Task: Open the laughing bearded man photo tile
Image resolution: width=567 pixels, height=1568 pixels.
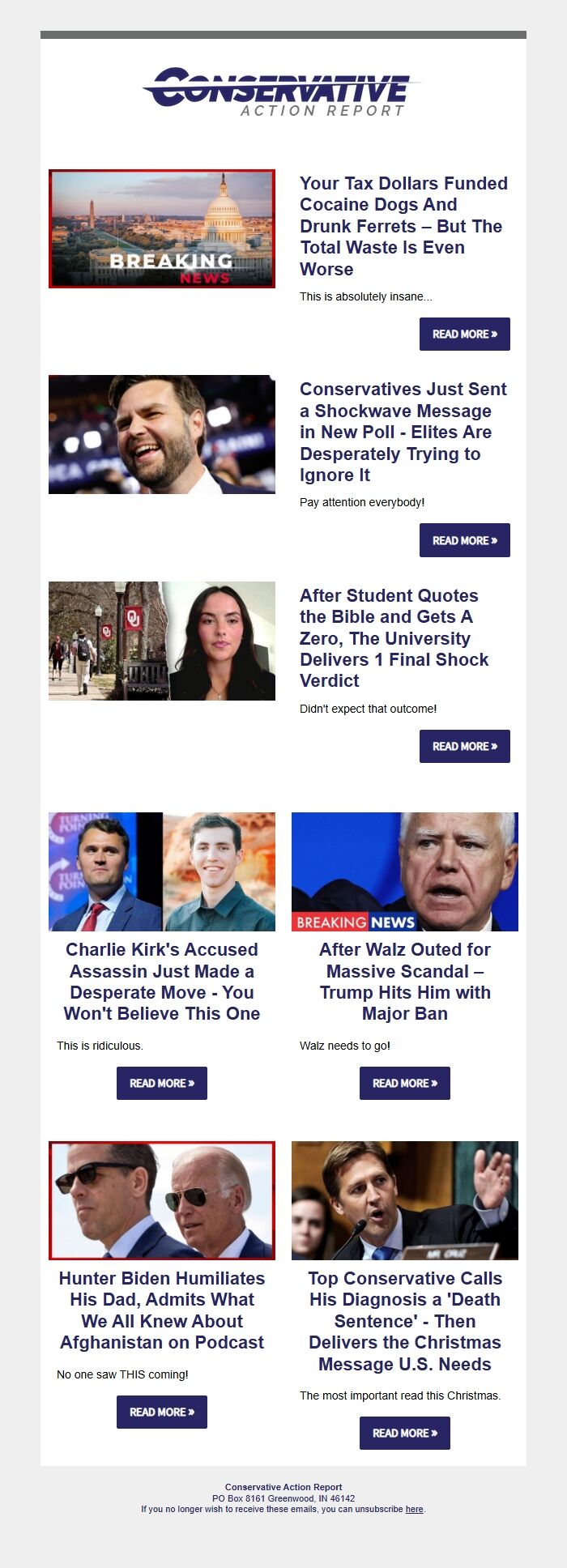Action: 162,434
